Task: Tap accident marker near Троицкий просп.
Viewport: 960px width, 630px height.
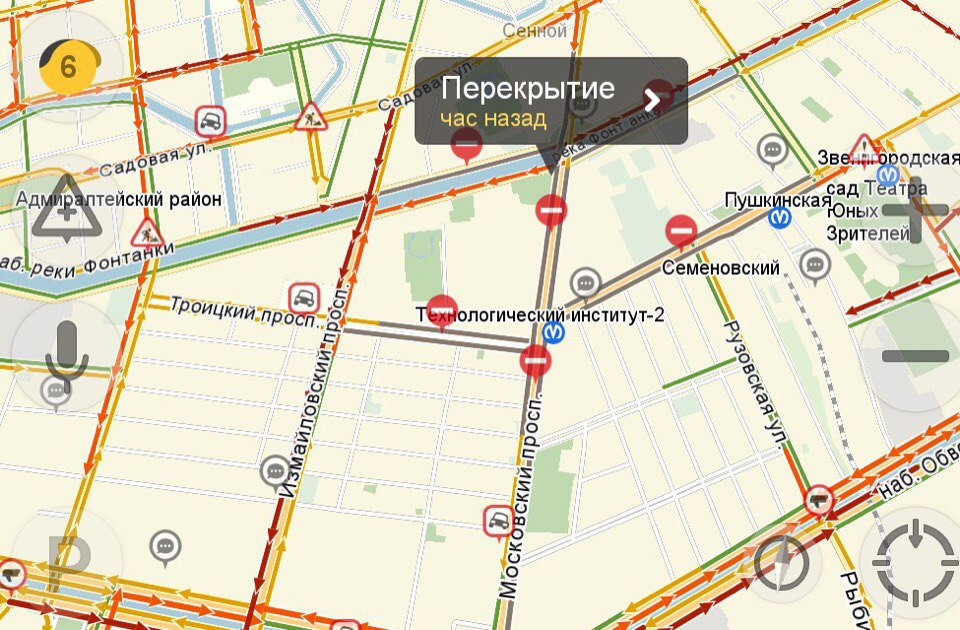Action: point(304,297)
